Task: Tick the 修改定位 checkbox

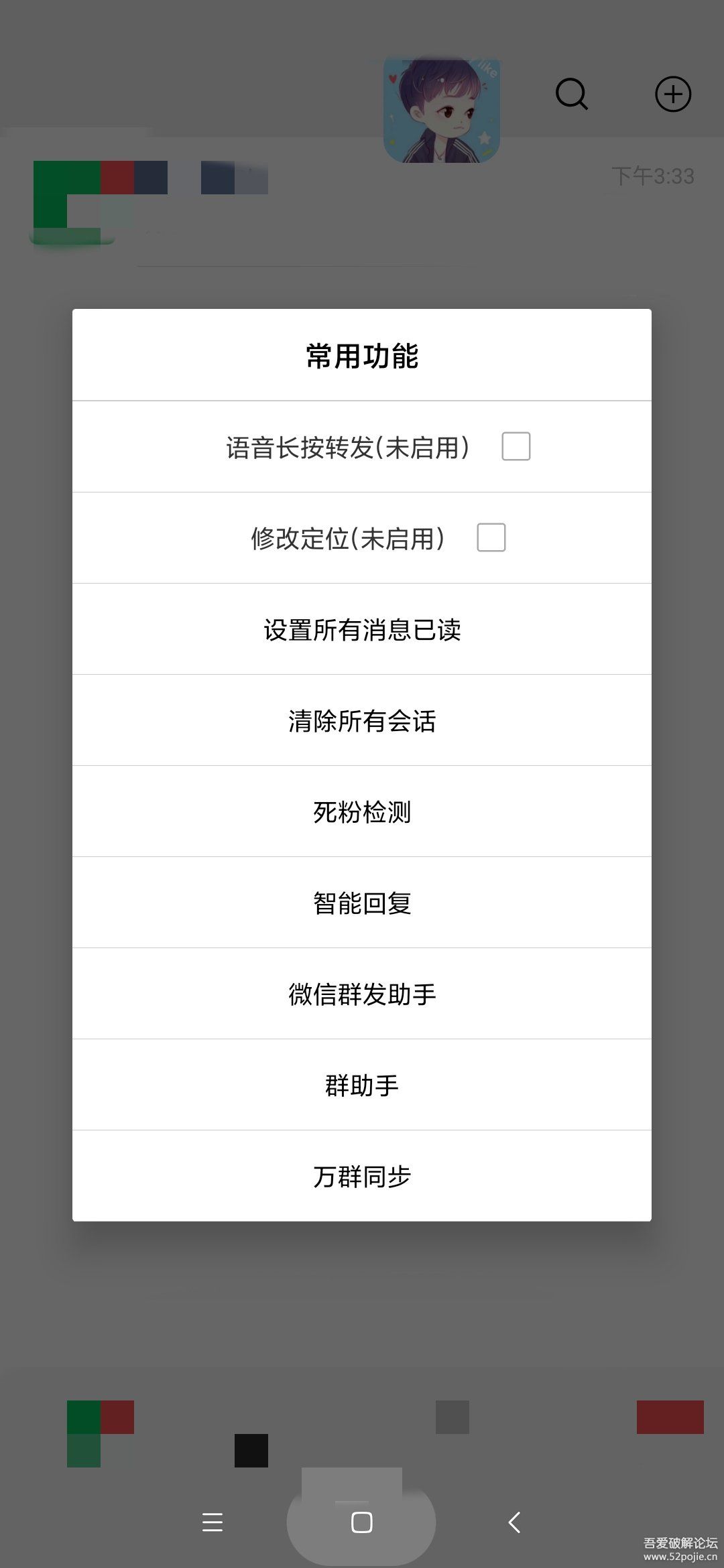Action: click(491, 537)
